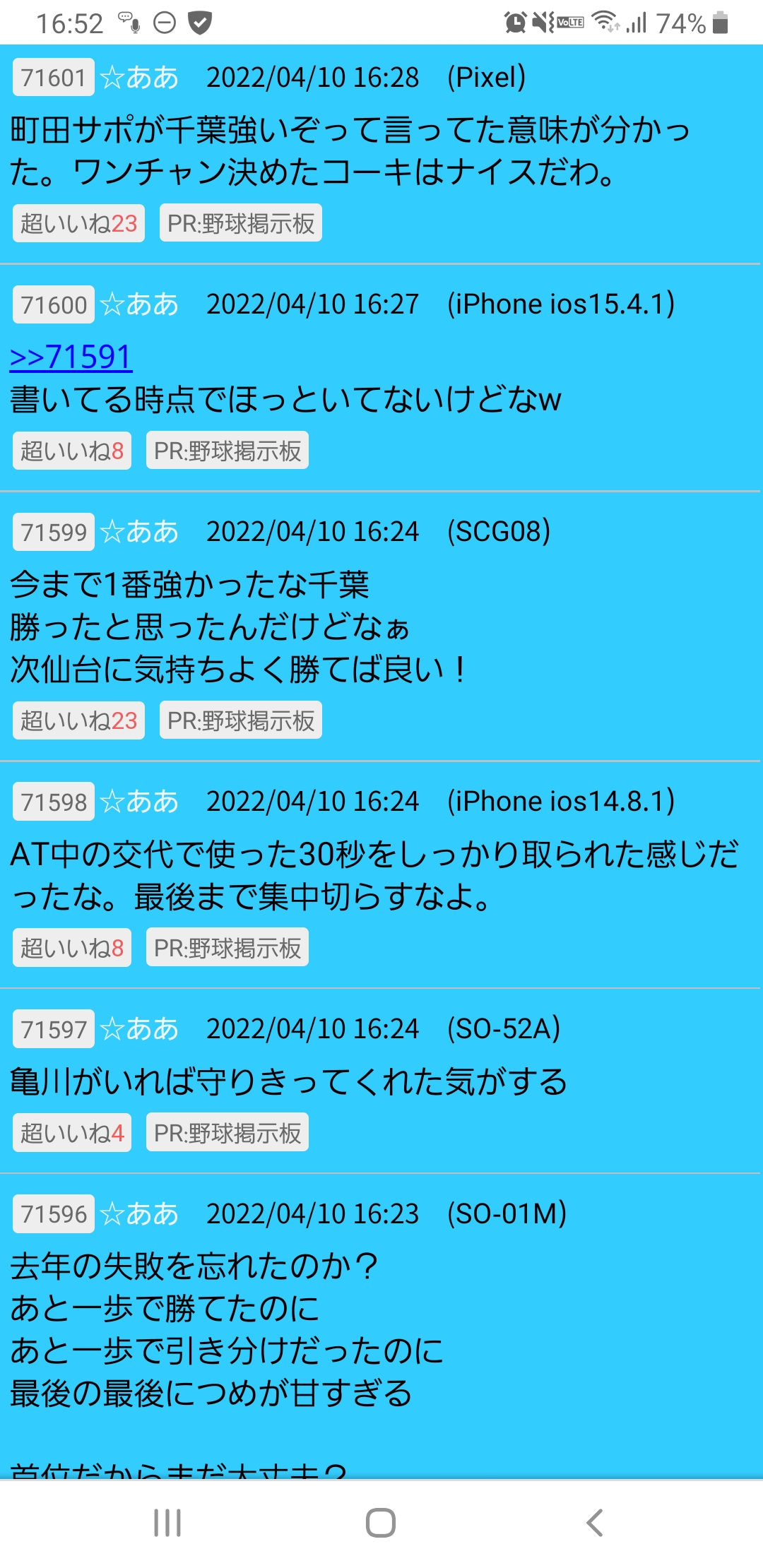
Task: Tap post number 71599 badge
Action: point(54,532)
